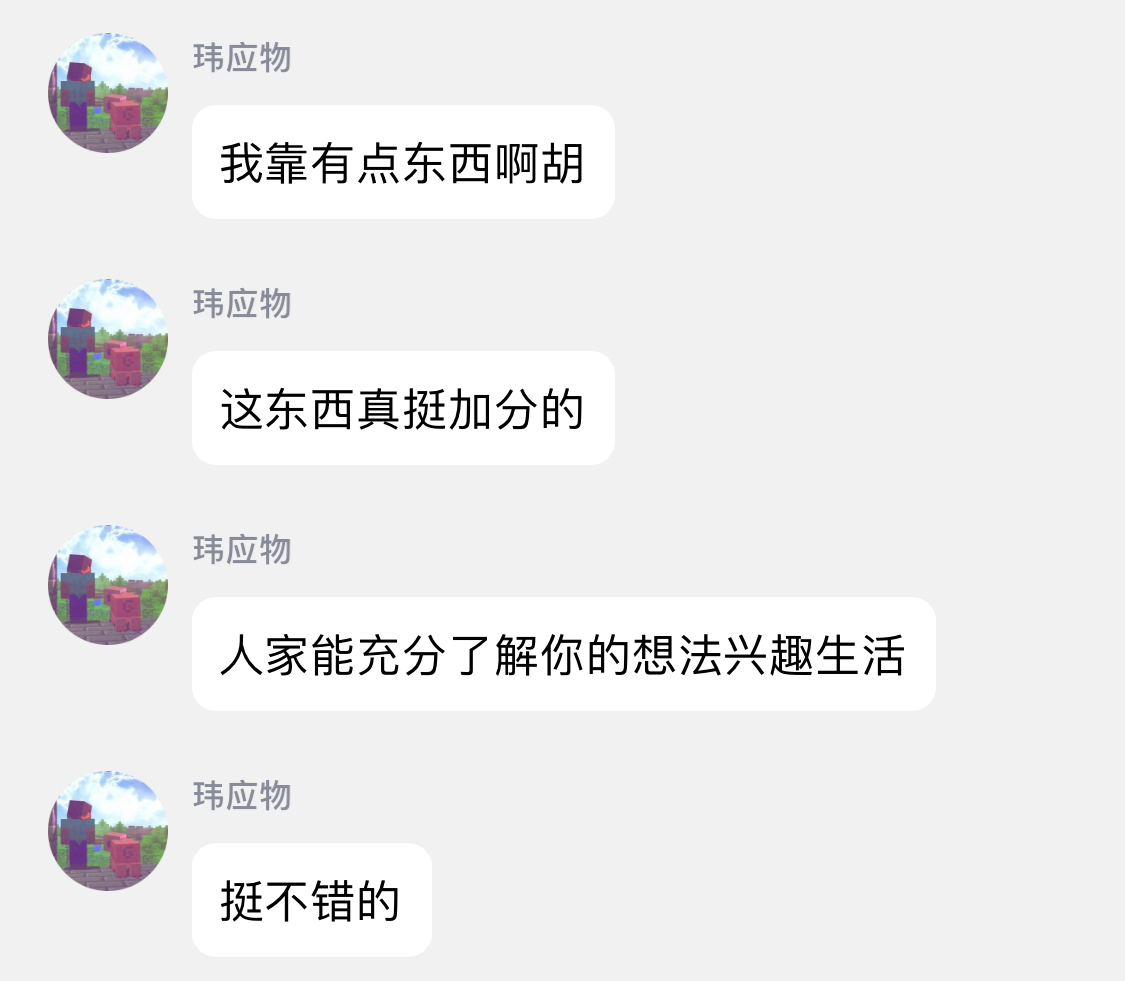Open 玮应物's avatar by 挺不错的 message
This screenshot has height=981, width=1125.
pos(108,831)
